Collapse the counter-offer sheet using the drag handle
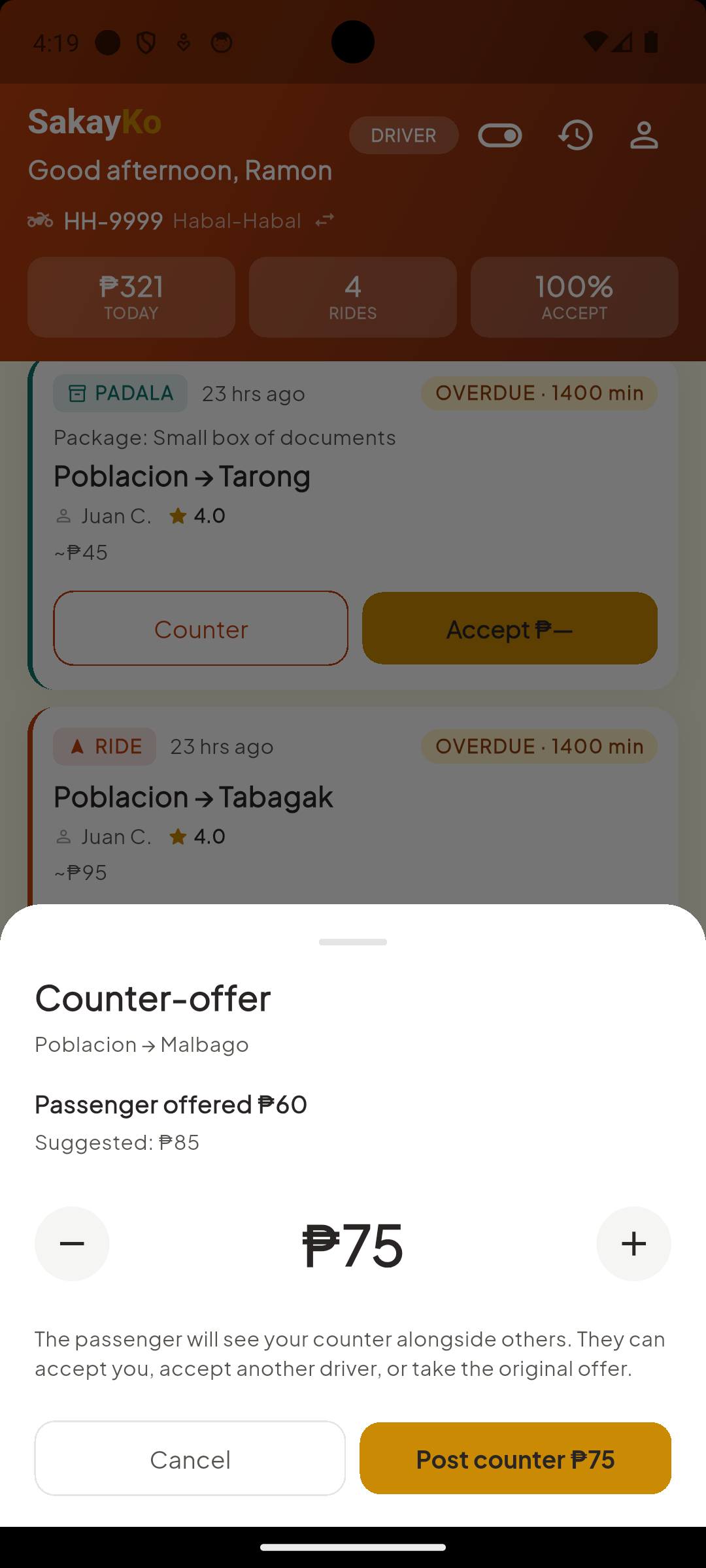This screenshot has height=1568, width=706. click(x=352, y=941)
